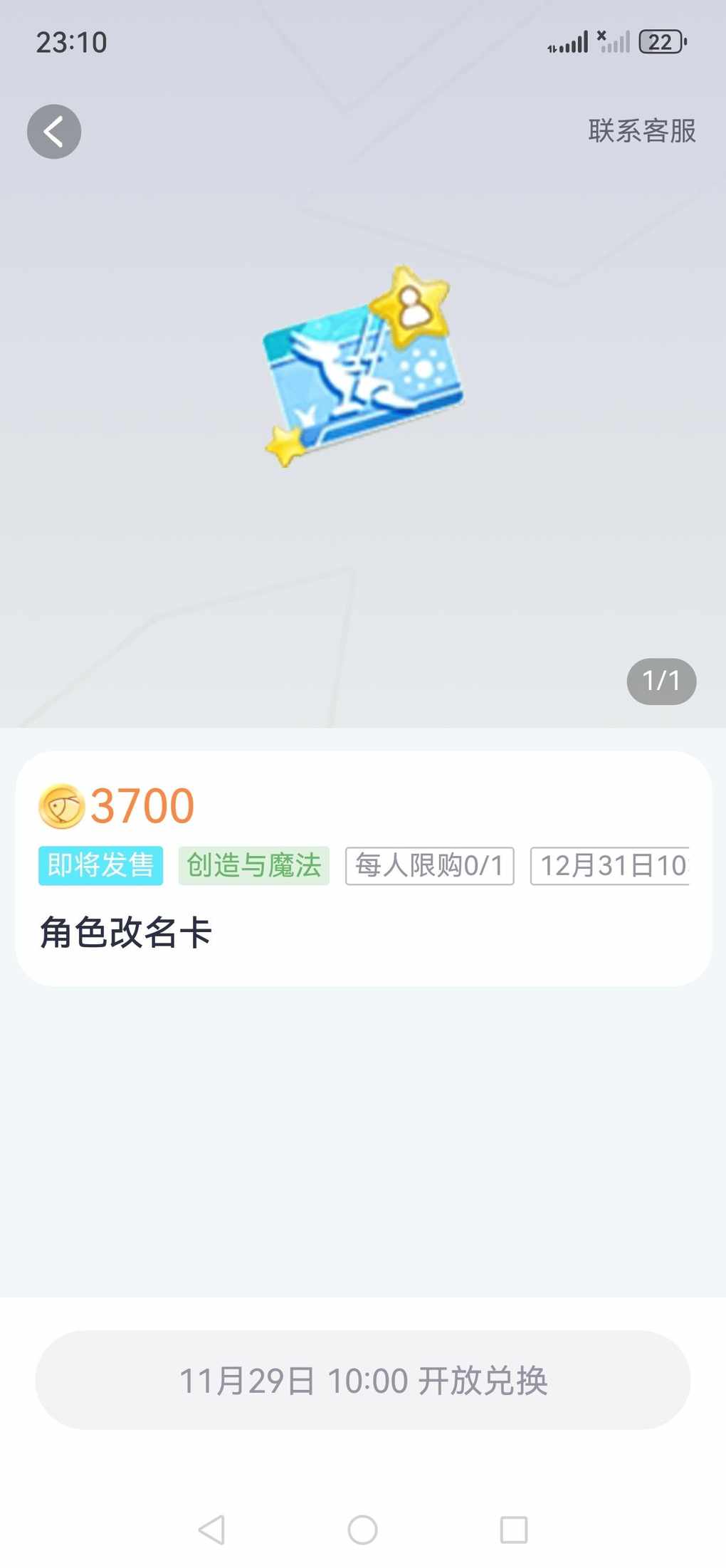Go to the system home screen
The width and height of the screenshot is (726, 1568).
(362, 1529)
